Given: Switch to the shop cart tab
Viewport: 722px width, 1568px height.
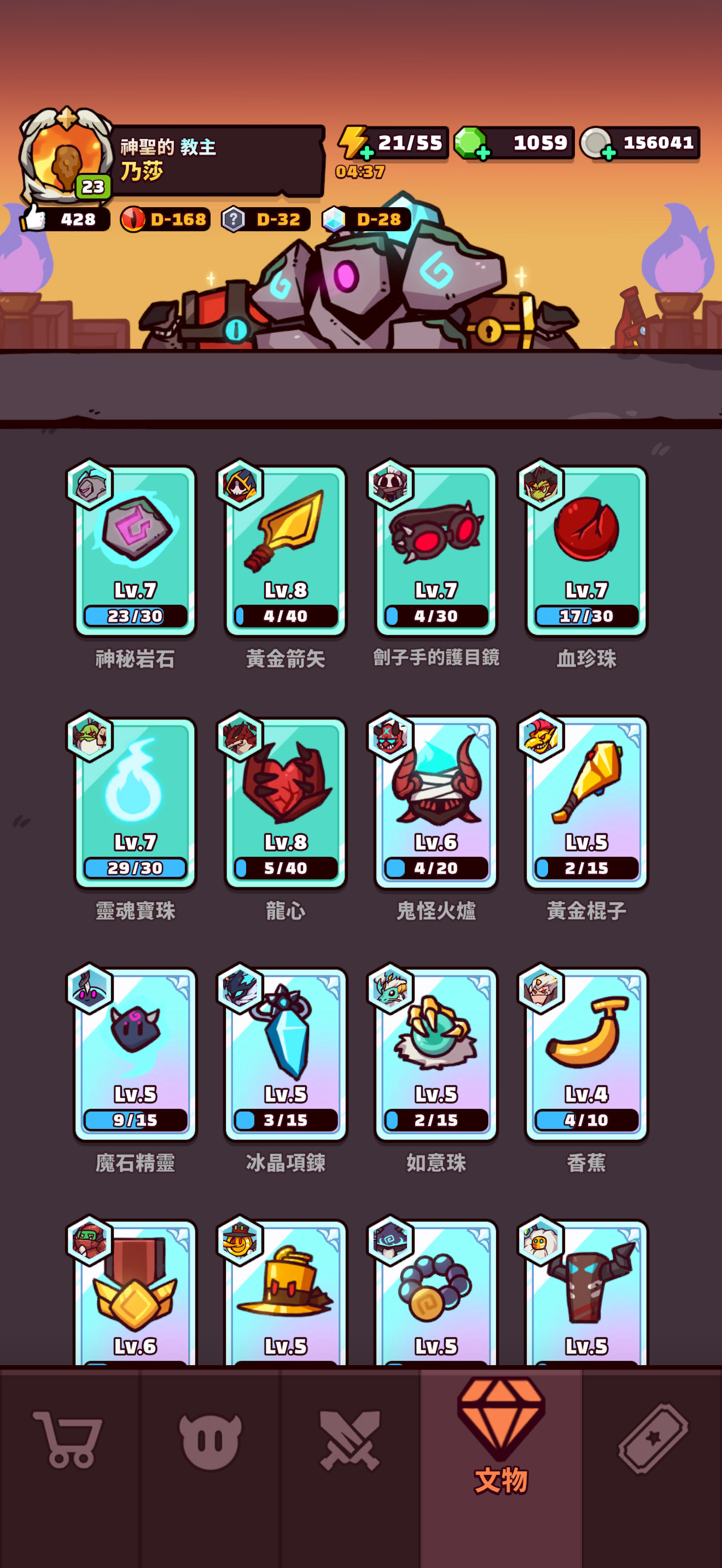Looking at the screenshot, I should click(x=69, y=1440).
